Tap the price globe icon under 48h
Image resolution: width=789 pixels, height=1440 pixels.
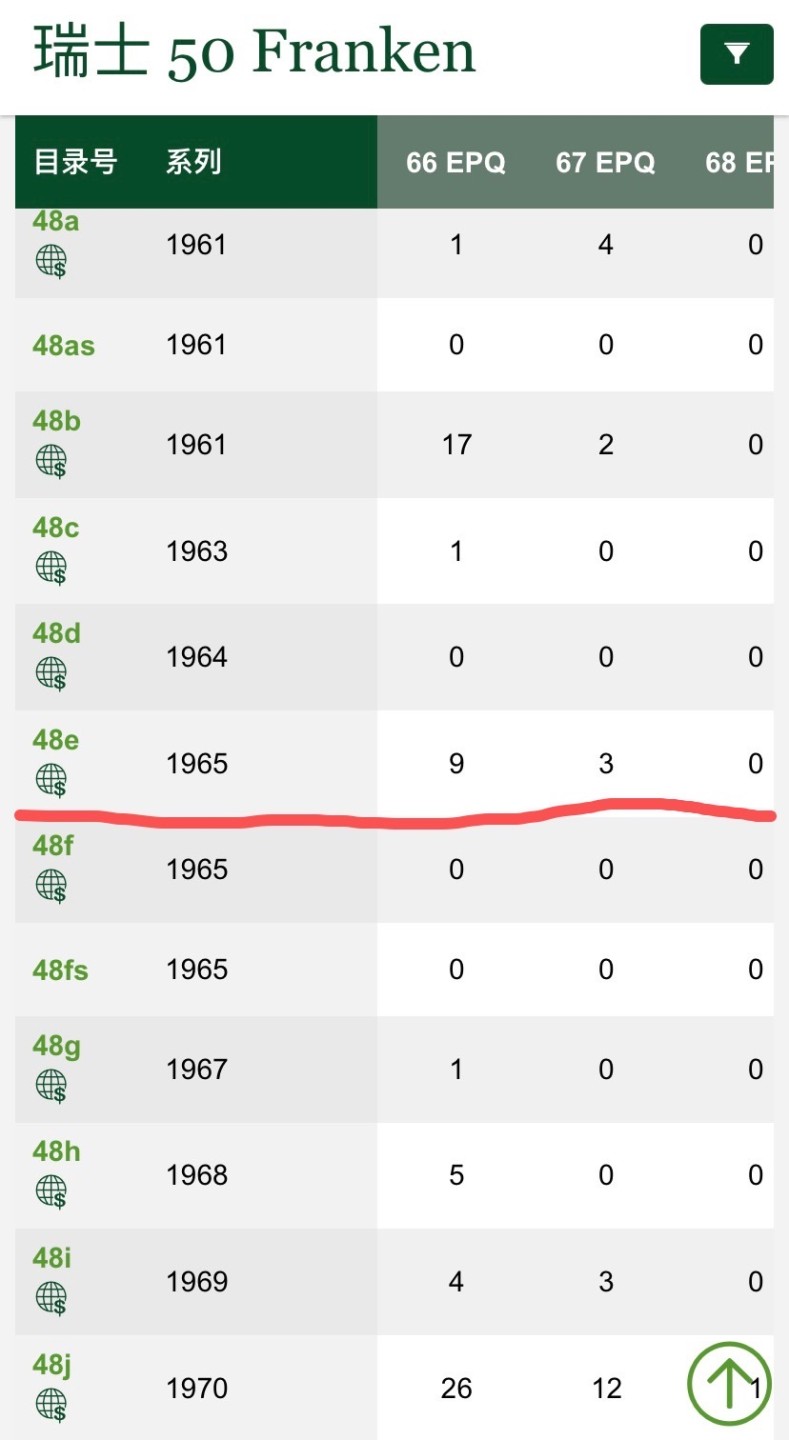(x=51, y=1192)
